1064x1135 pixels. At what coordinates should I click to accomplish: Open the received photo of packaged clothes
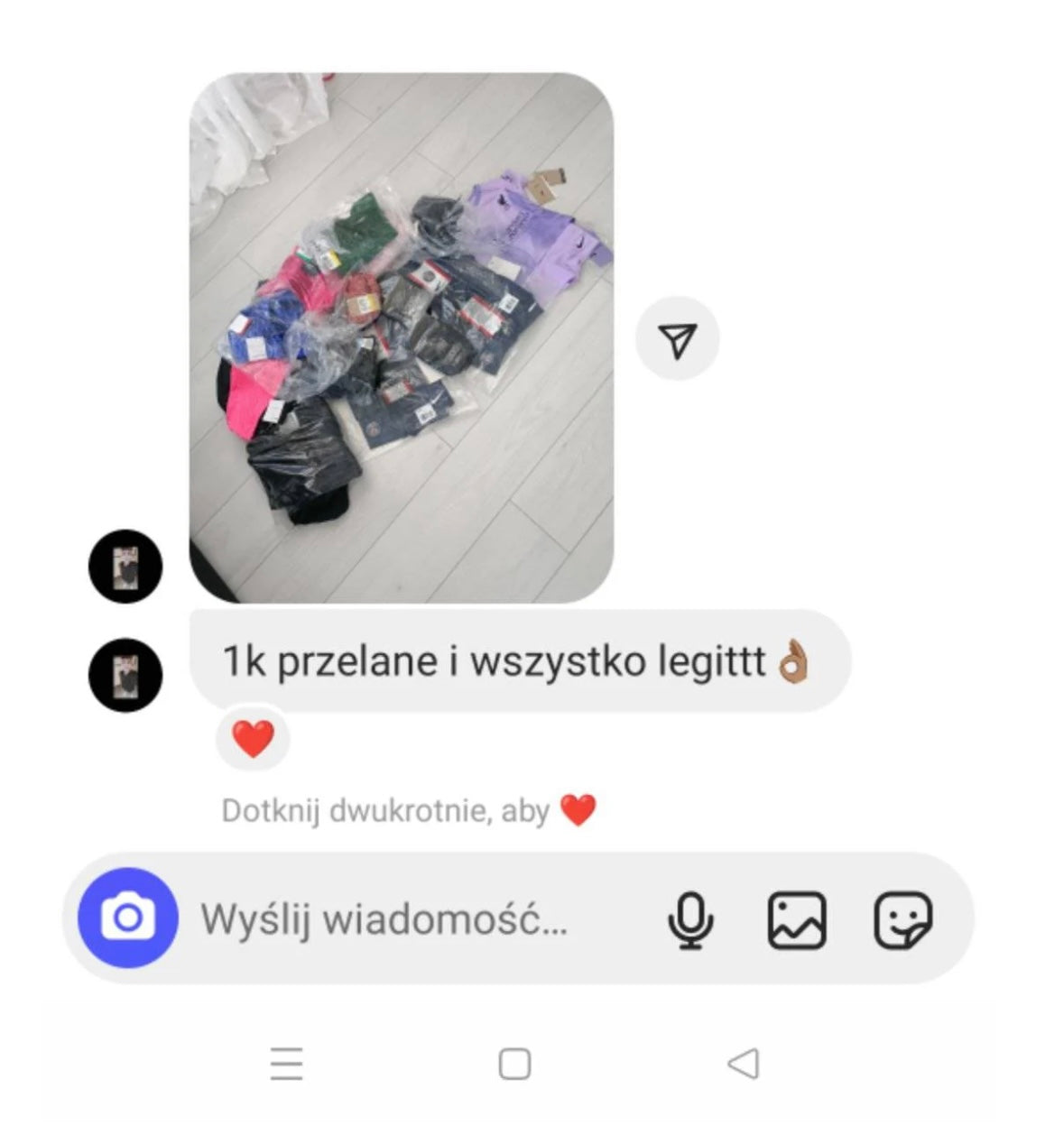click(401, 337)
